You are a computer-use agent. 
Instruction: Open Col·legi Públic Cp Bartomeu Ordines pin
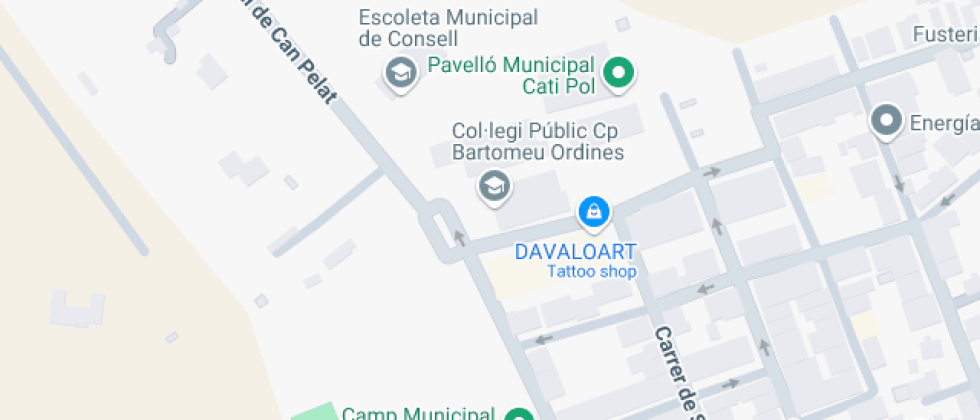pyautogui.click(x=493, y=185)
